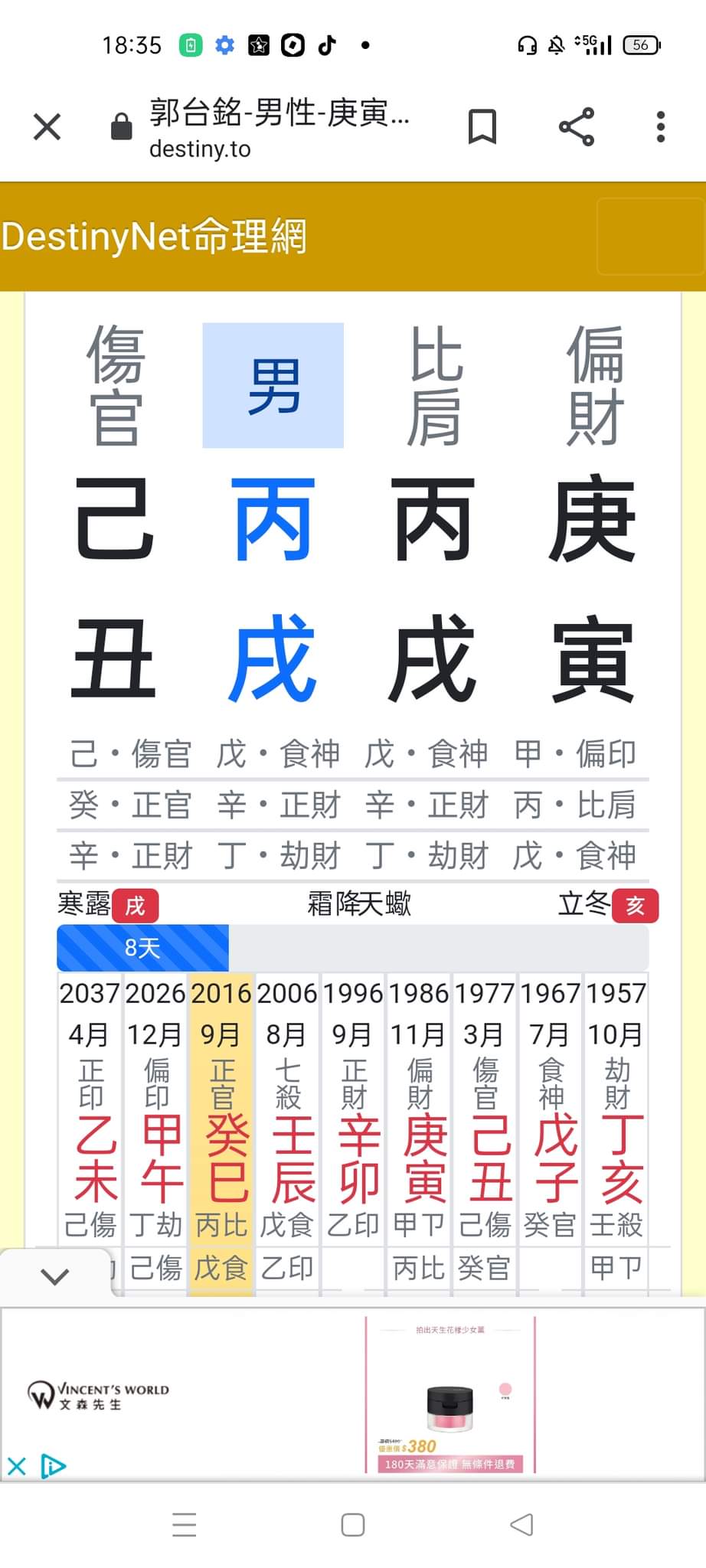Dismiss the ad using its X icon
Viewport: 706px width, 1568px height.
tap(17, 1467)
